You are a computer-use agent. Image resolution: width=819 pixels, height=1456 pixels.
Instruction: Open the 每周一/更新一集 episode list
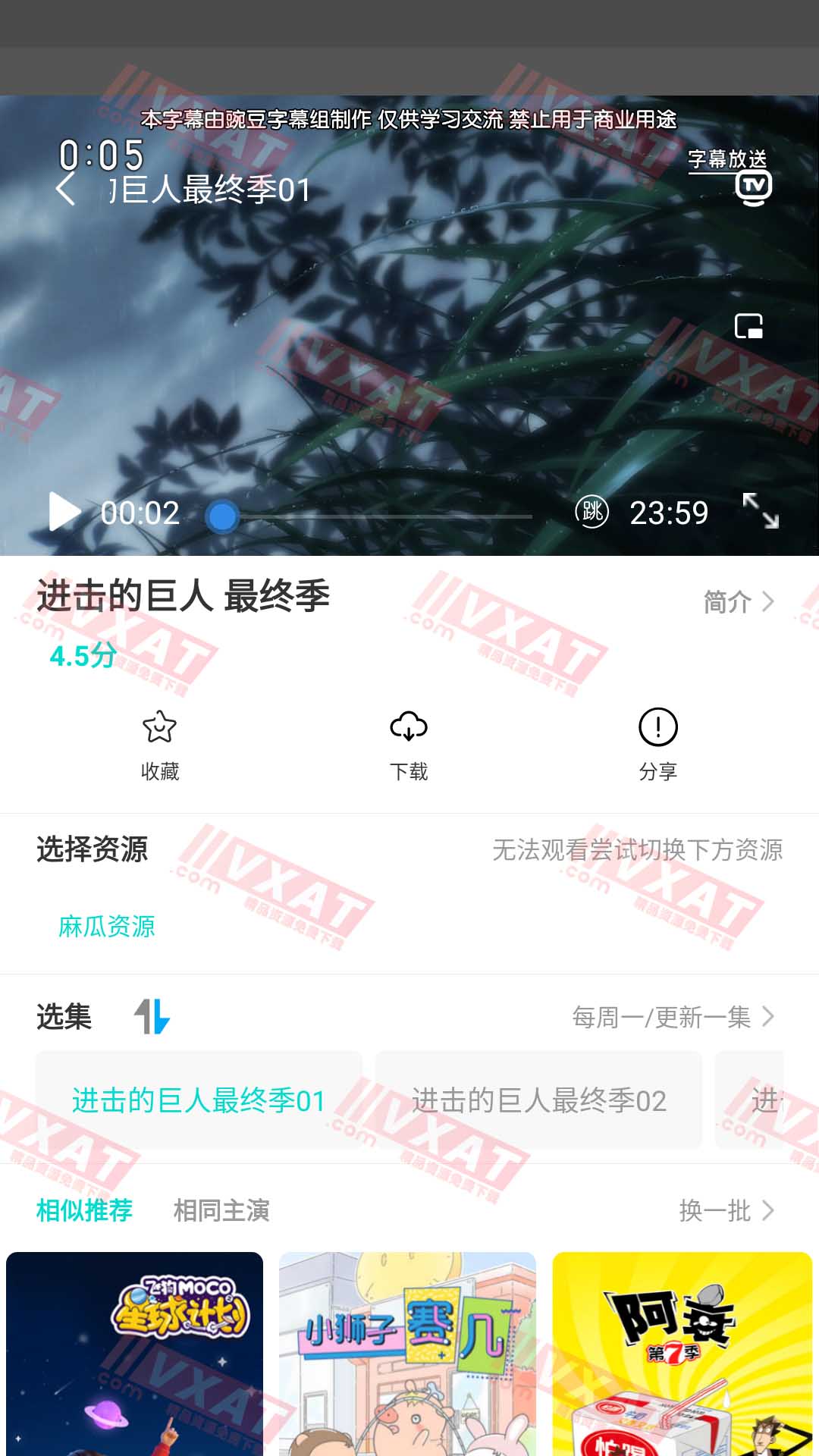(x=673, y=1017)
